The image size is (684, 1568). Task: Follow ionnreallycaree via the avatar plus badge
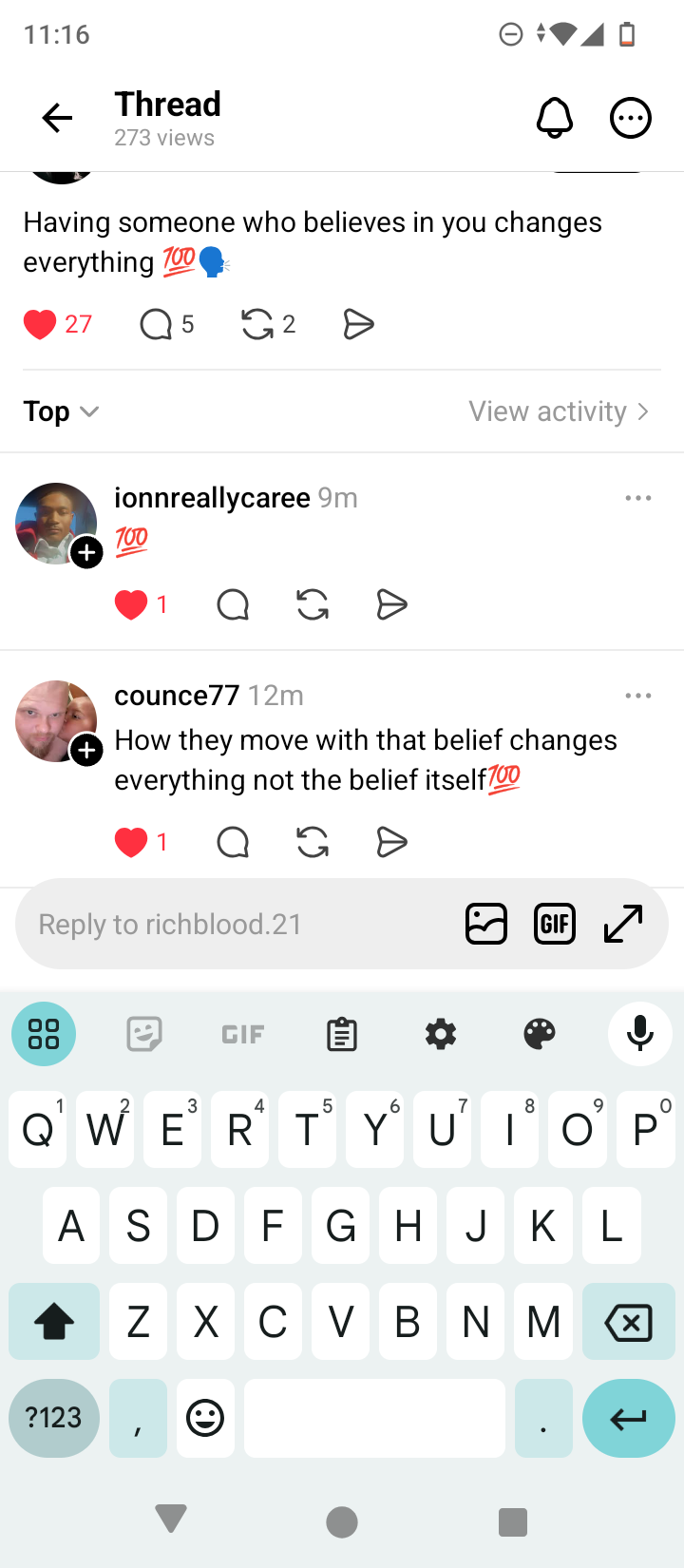coord(86,552)
